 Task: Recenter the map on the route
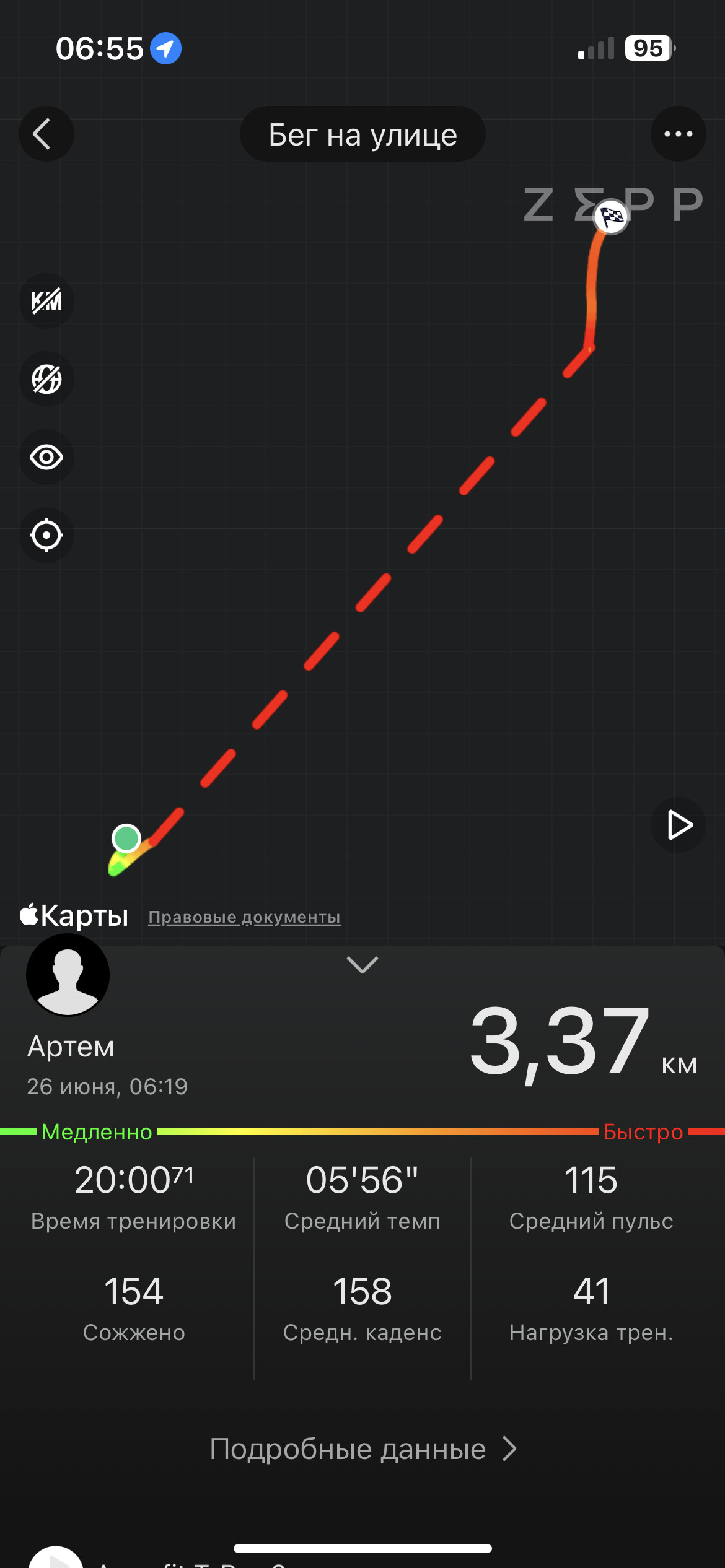(46, 535)
